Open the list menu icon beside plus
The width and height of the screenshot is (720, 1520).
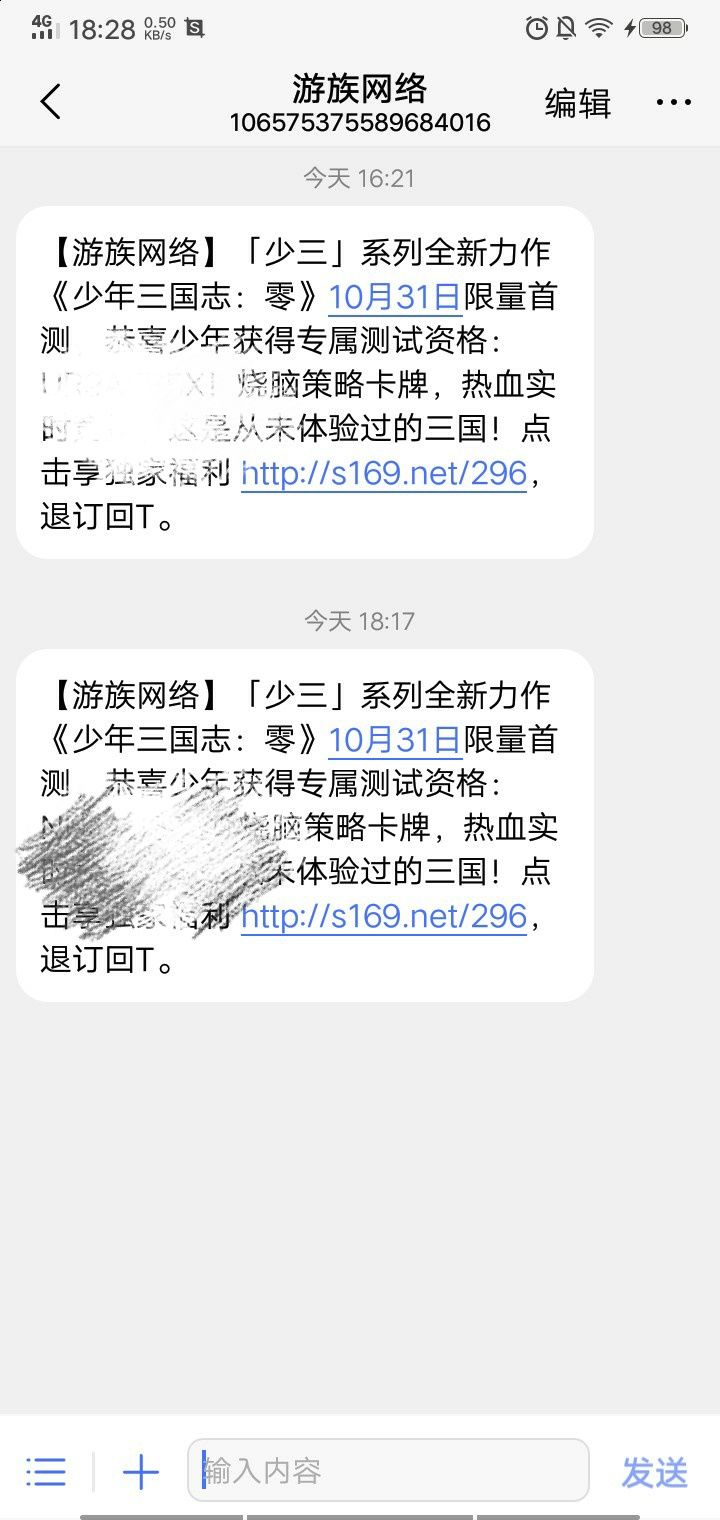(x=46, y=1472)
